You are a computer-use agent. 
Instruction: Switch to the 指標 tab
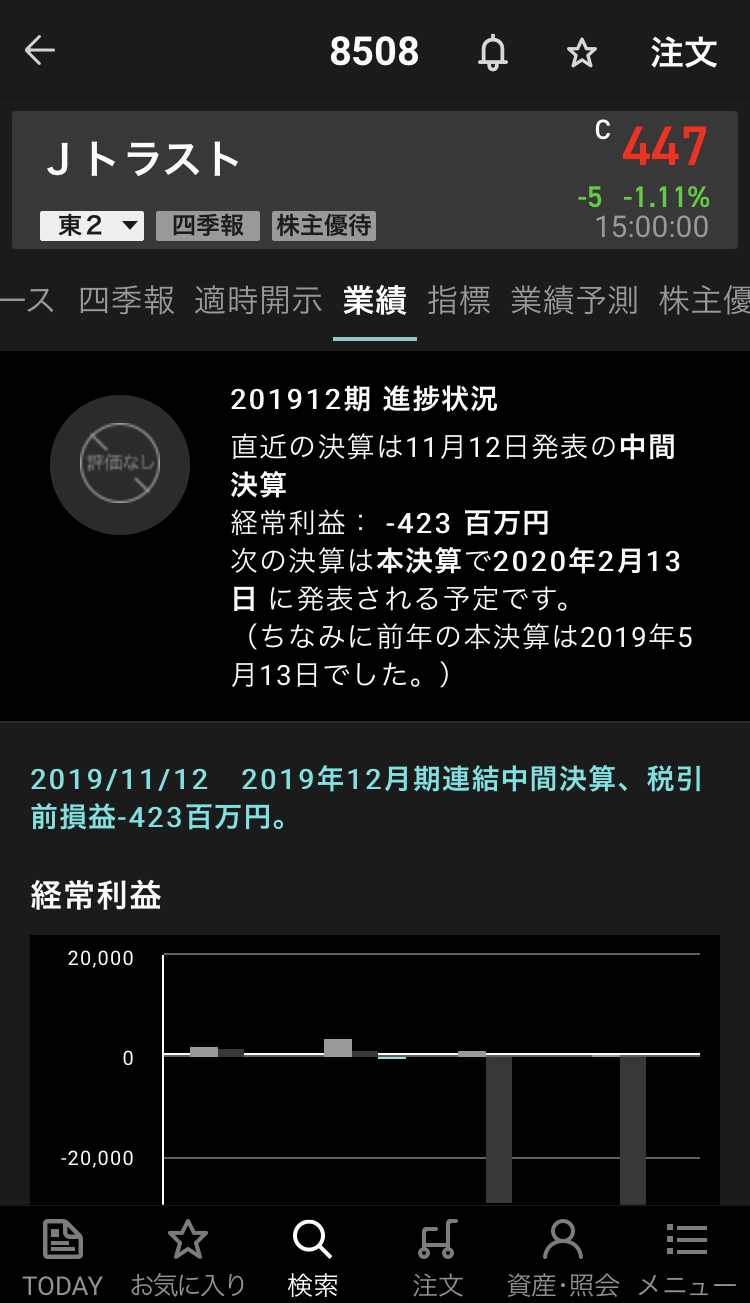point(459,300)
